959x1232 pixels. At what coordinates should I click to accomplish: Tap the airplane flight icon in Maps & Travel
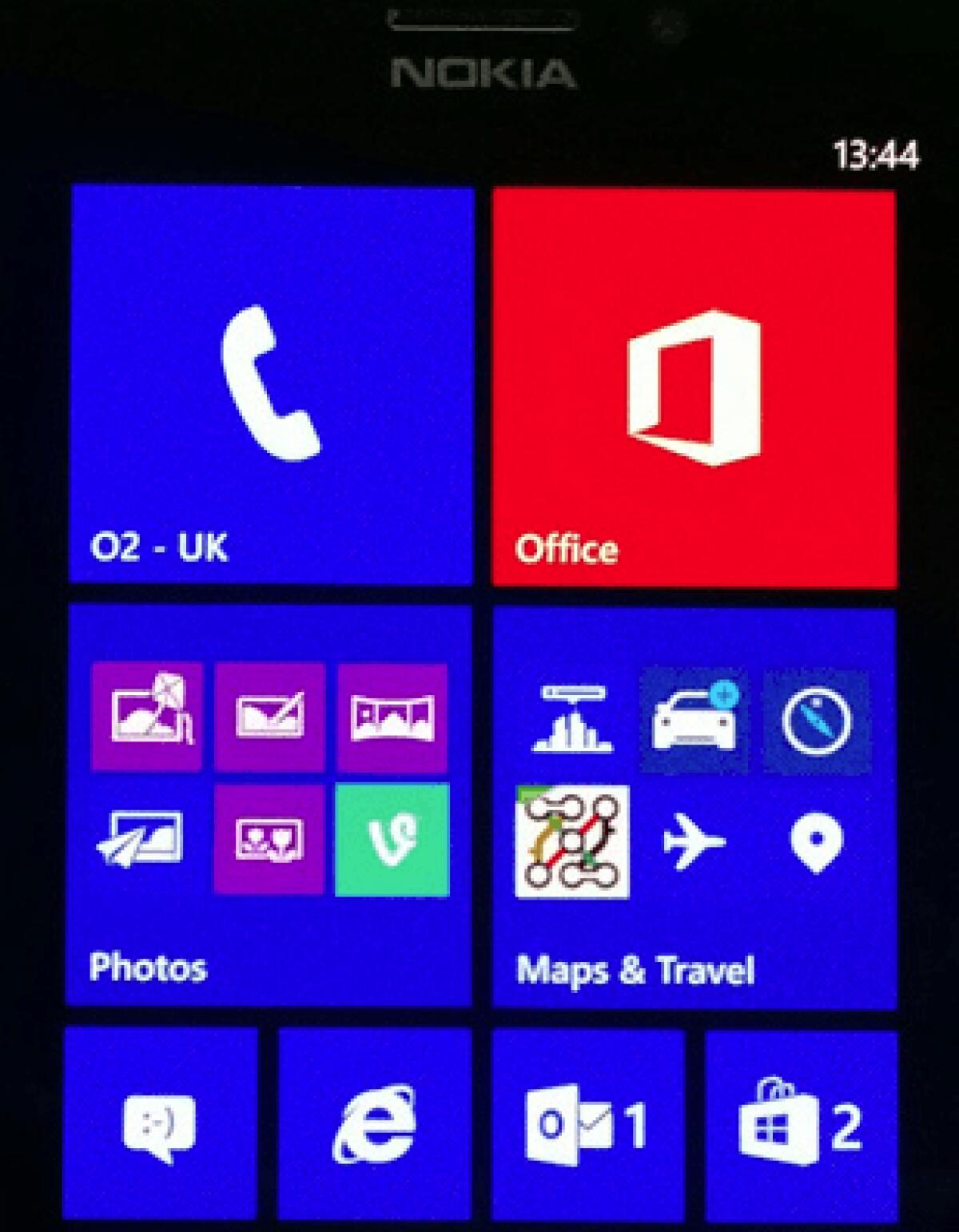[694, 843]
